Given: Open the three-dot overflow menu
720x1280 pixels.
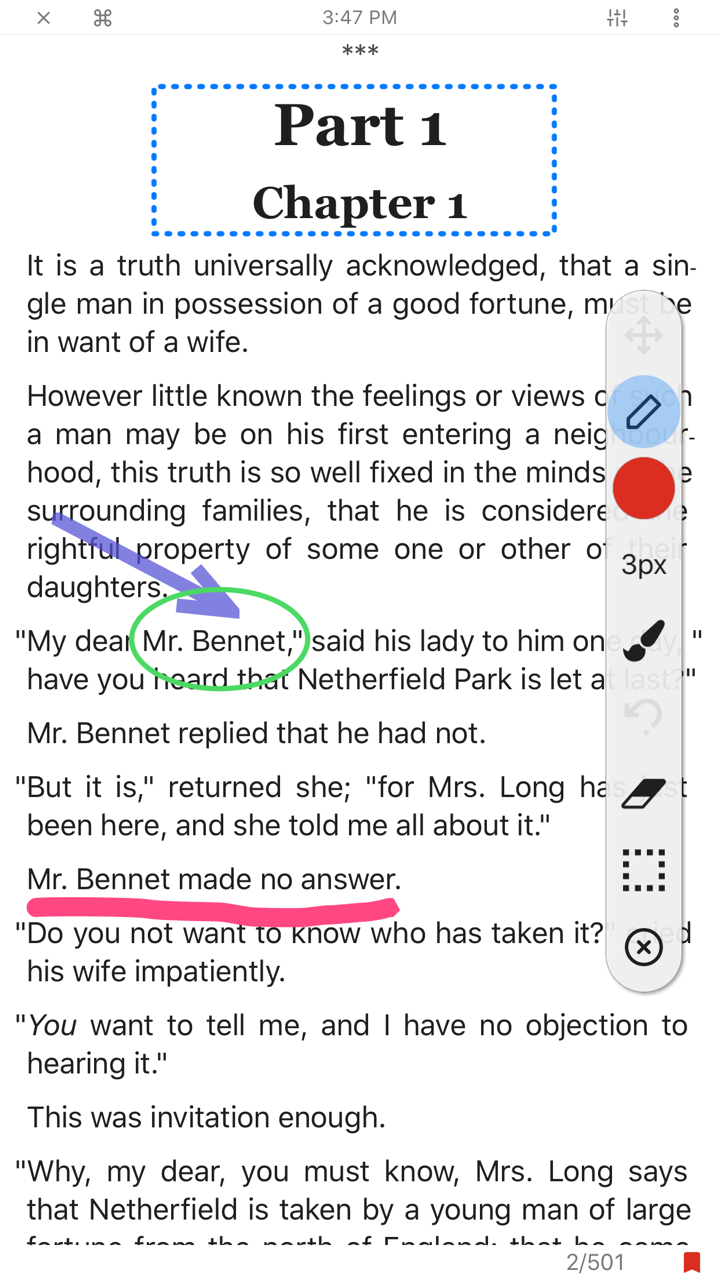Looking at the screenshot, I should (x=674, y=17).
